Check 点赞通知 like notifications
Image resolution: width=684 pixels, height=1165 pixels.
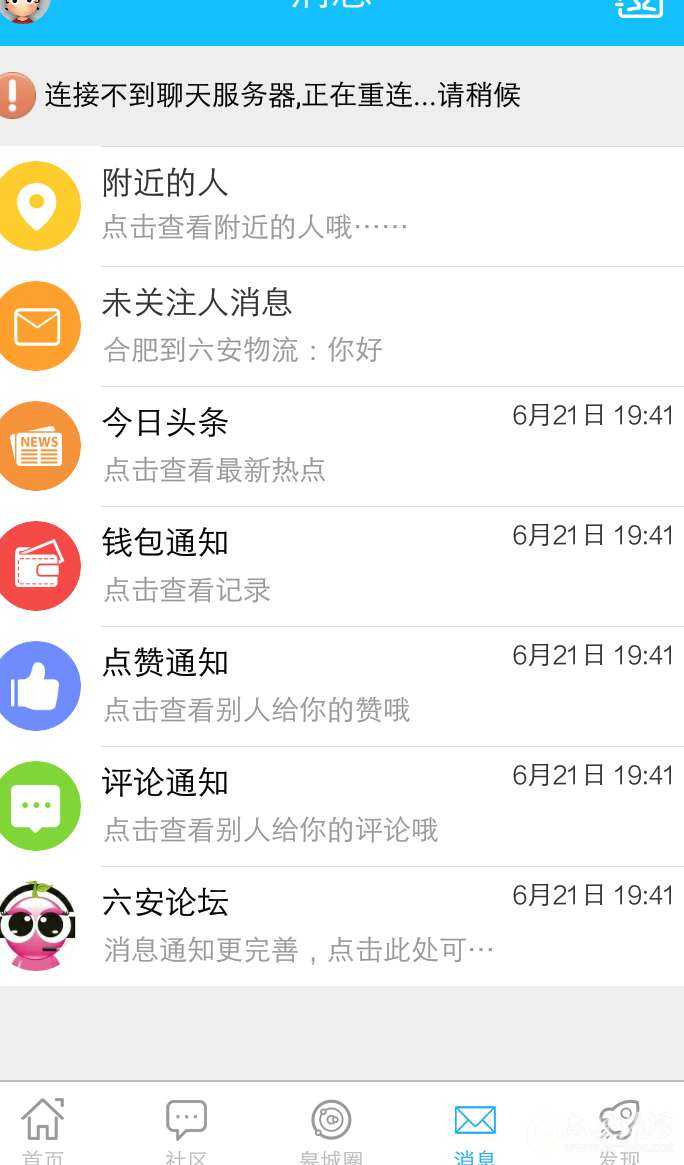pyautogui.click(x=342, y=687)
